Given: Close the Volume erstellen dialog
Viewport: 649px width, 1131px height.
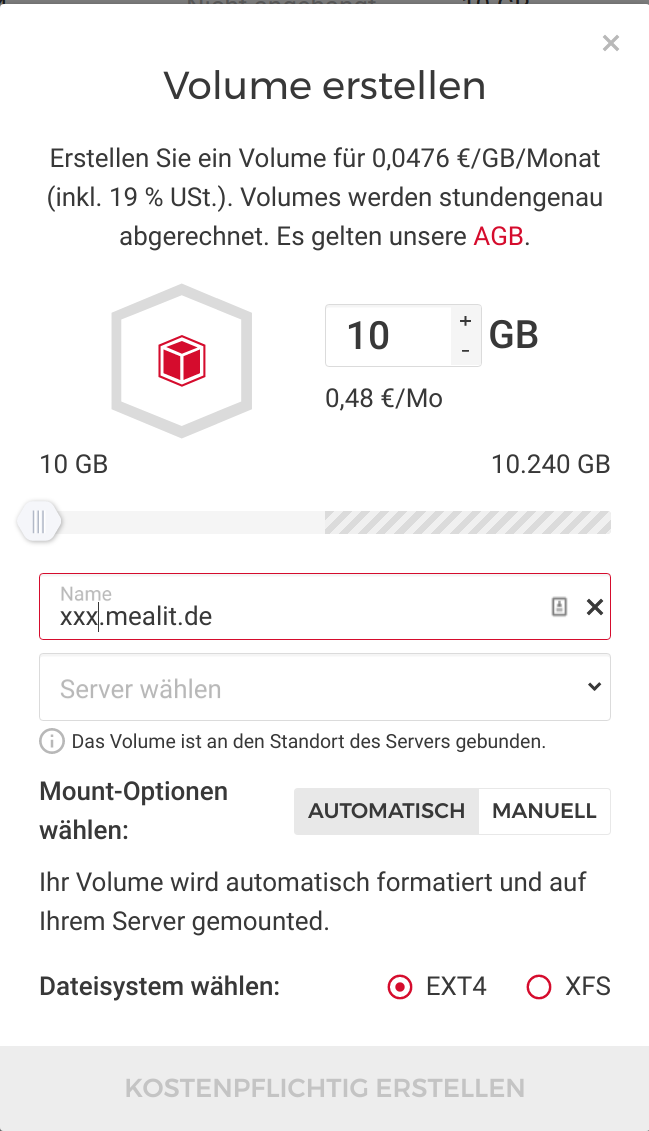Looking at the screenshot, I should tap(611, 43).
